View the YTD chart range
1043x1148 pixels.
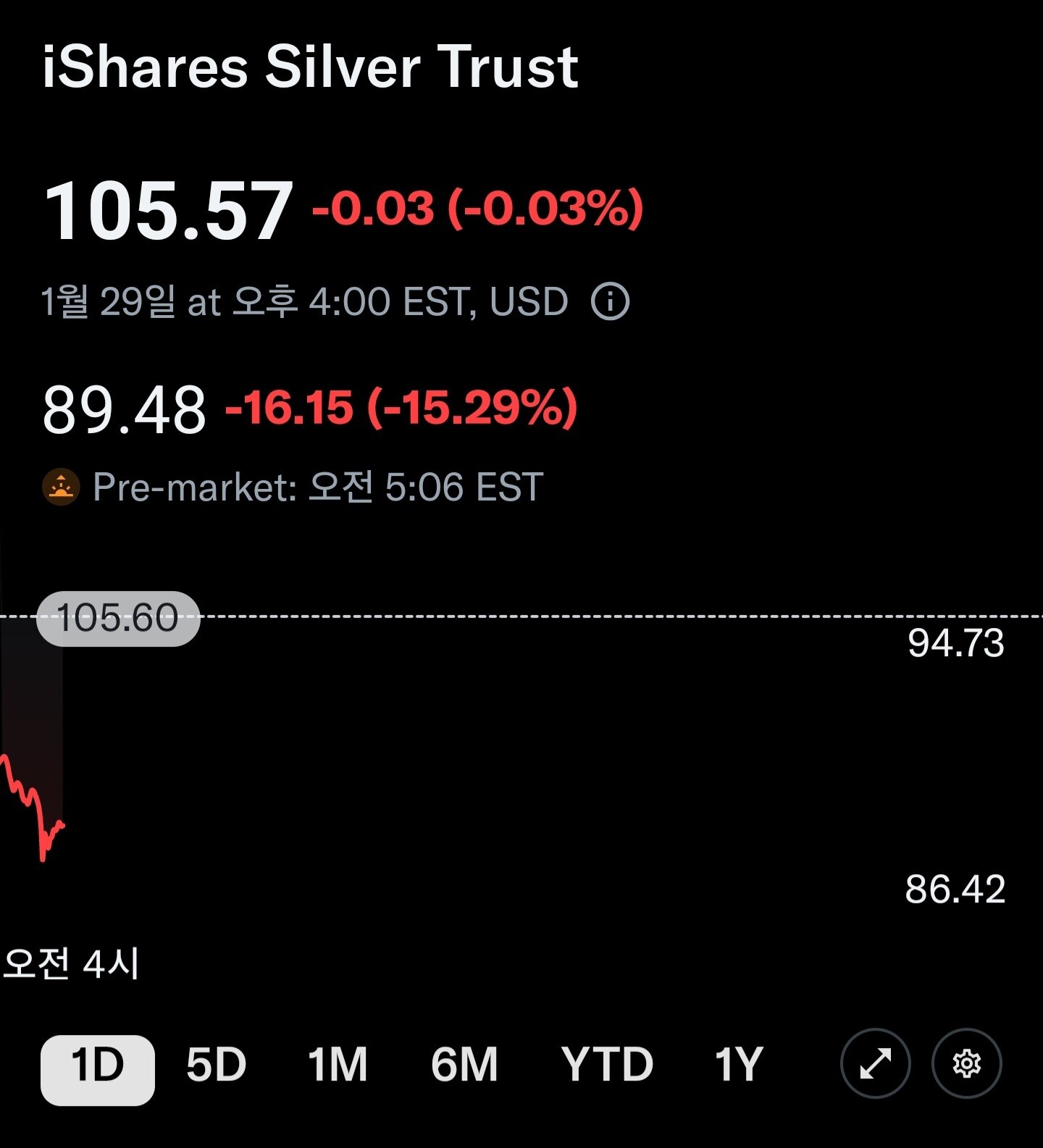pyautogui.click(x=607, y=1065)
